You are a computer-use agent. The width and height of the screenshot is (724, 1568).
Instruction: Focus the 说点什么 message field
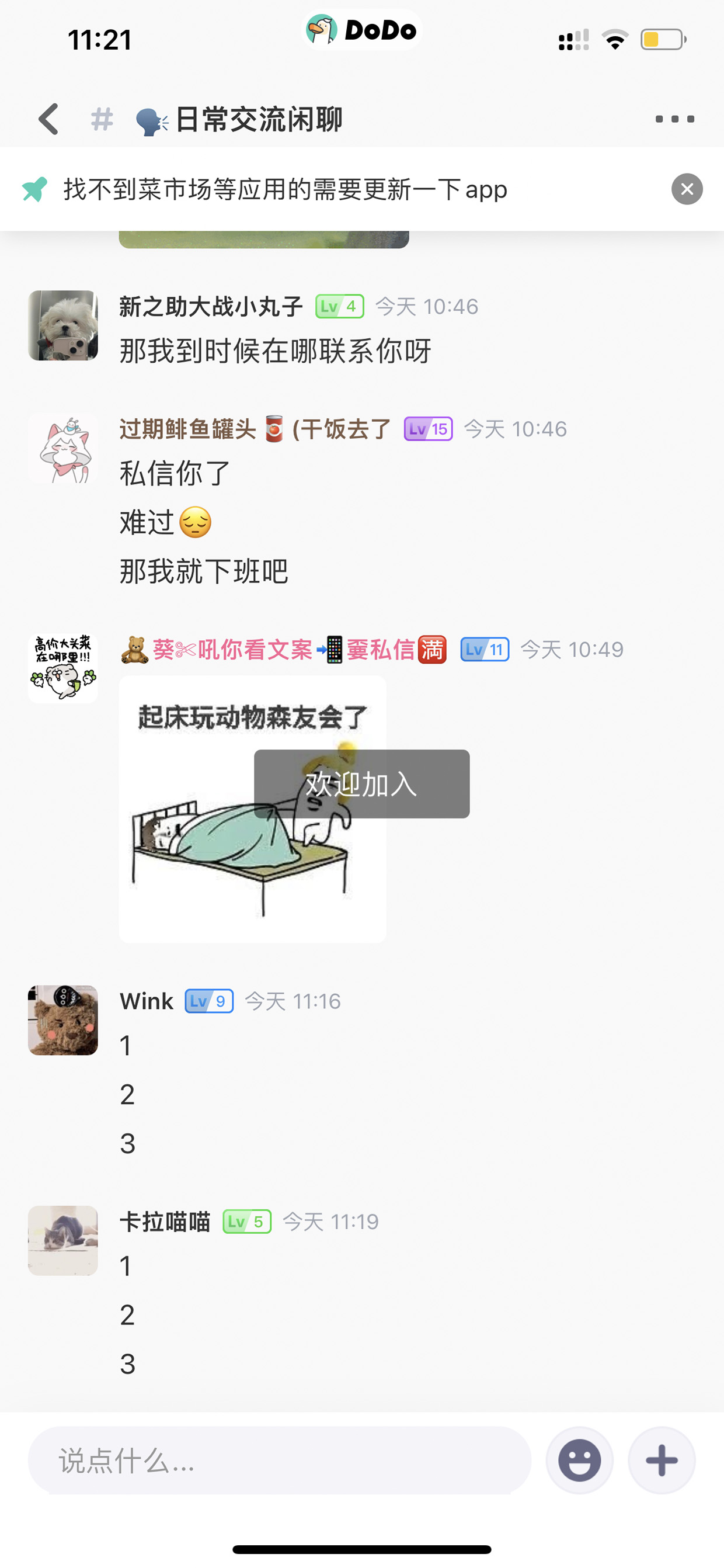(x=280, y=1461)
